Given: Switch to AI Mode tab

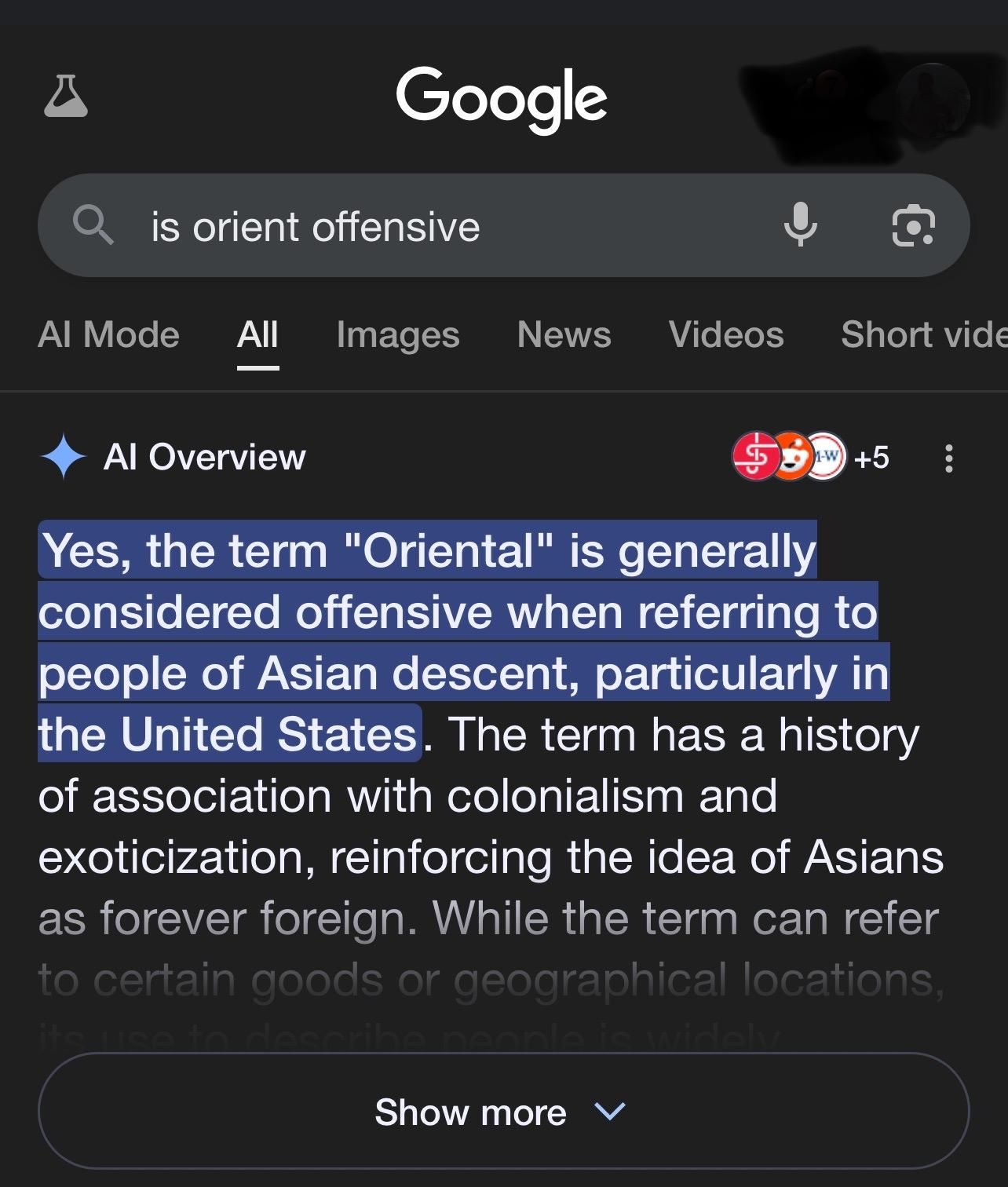Looking at the screenshot, I should [x=108, y=335].
